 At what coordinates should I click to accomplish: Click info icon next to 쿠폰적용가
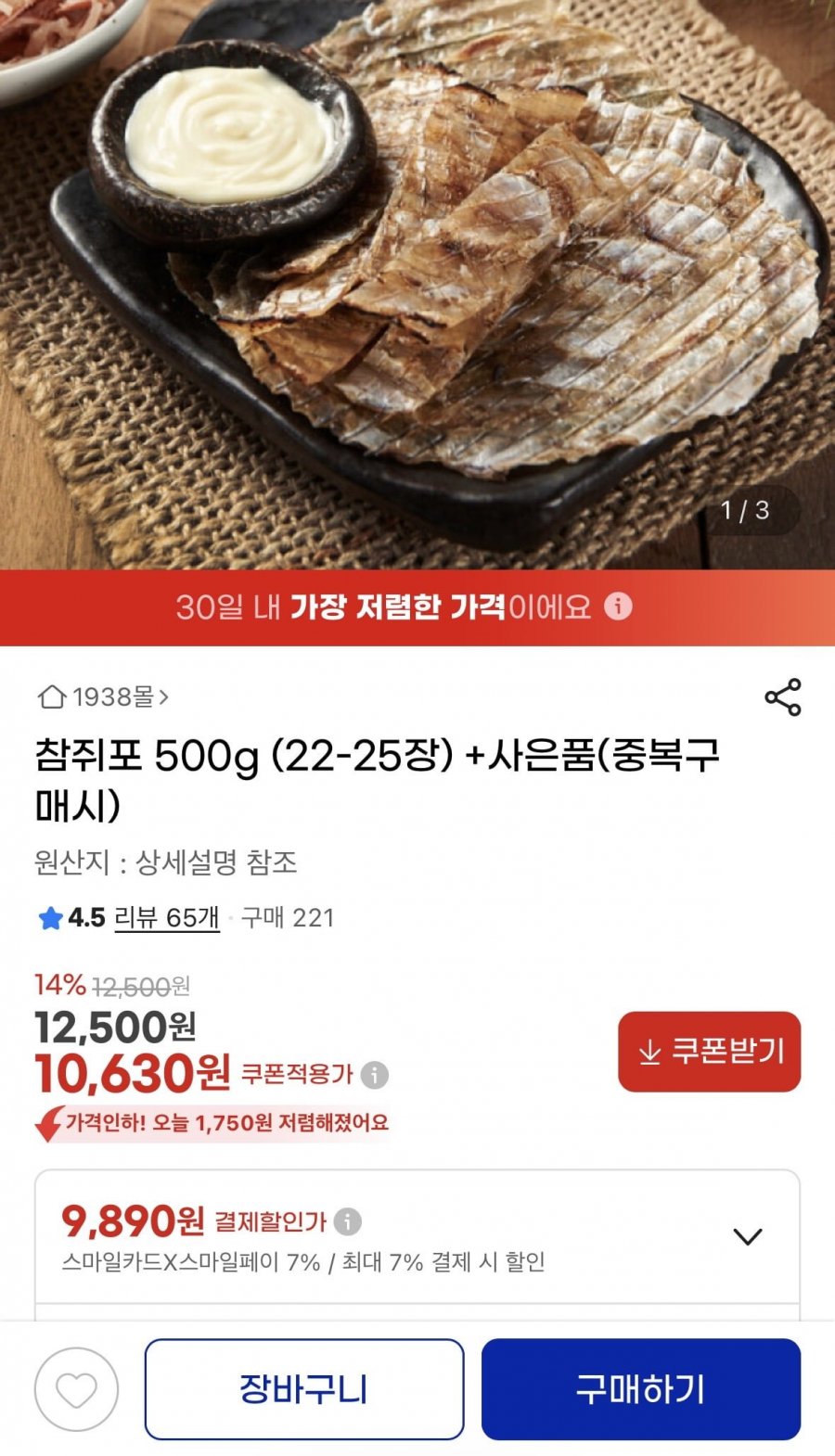[375, 1075]
